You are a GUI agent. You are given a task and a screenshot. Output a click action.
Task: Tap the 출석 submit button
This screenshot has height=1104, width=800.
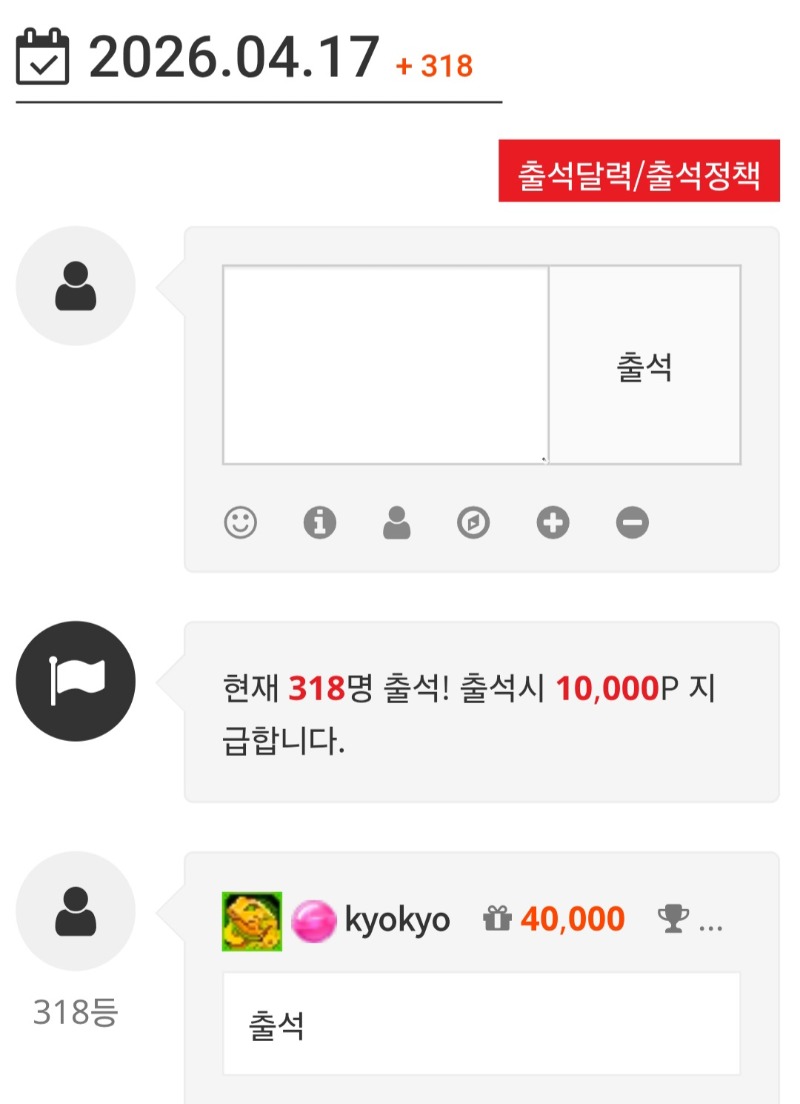(644, 366)
